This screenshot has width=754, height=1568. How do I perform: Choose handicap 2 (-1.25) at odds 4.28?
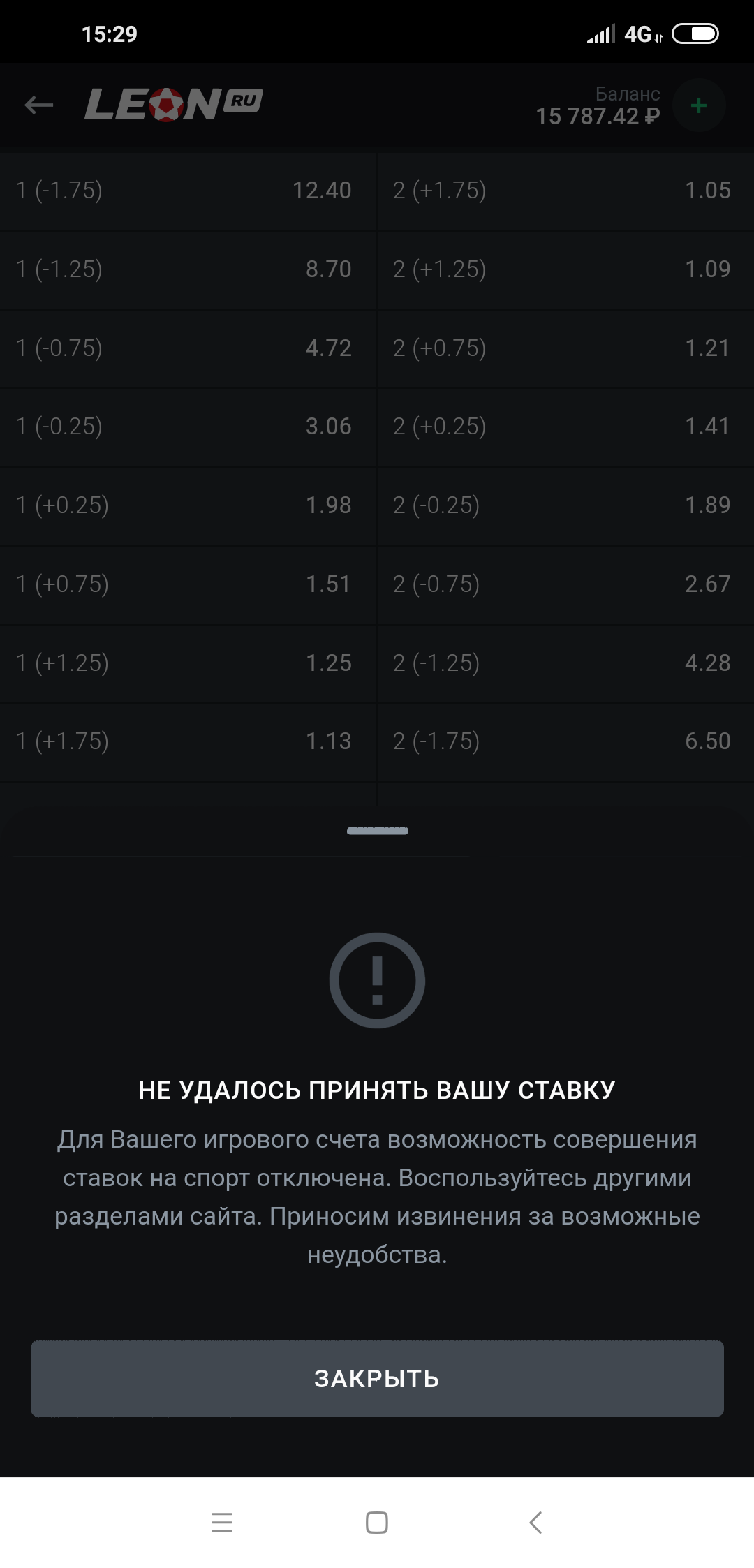565,663
